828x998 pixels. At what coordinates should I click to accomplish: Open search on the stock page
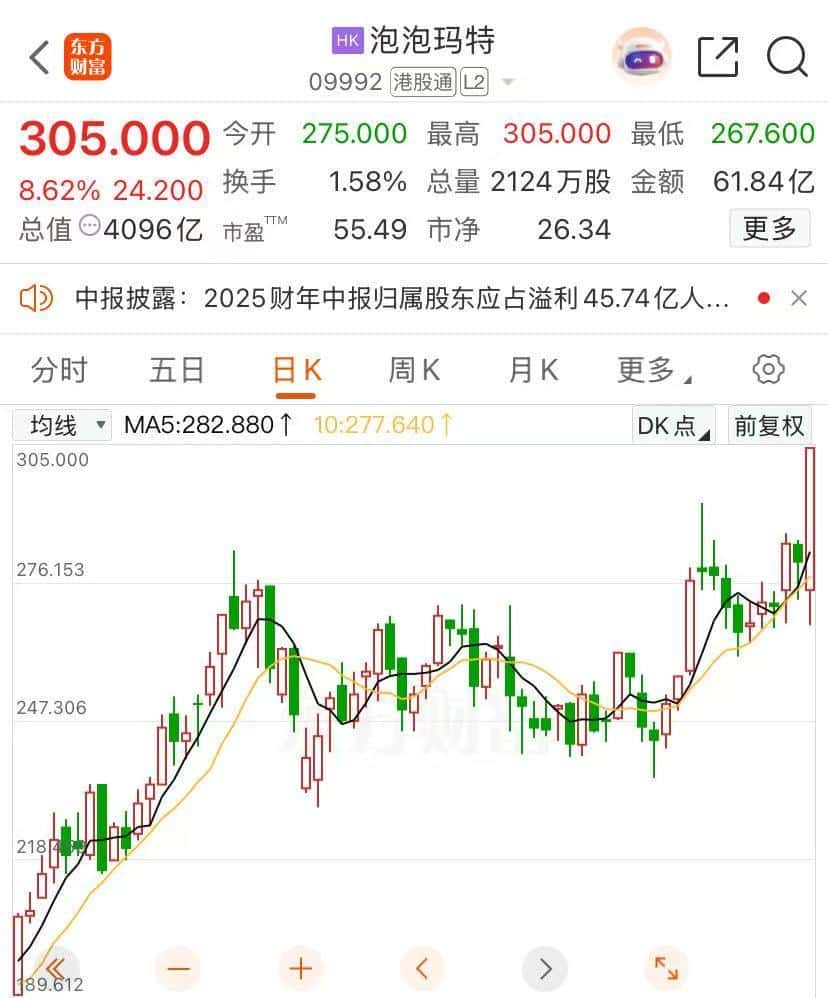[788, 58]
